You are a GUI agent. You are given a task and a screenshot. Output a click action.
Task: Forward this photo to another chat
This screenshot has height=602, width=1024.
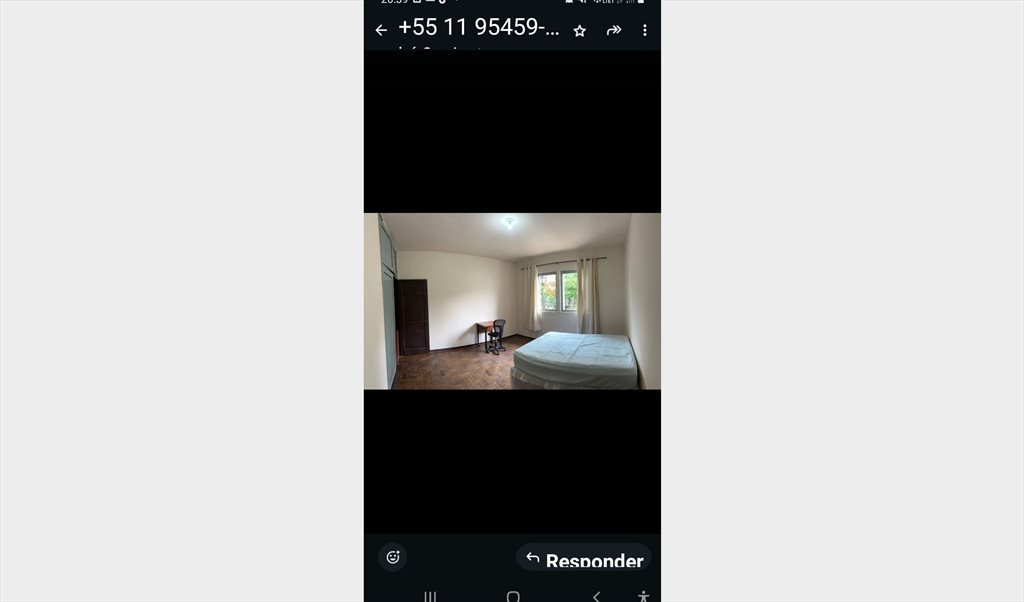pos(613,30)
